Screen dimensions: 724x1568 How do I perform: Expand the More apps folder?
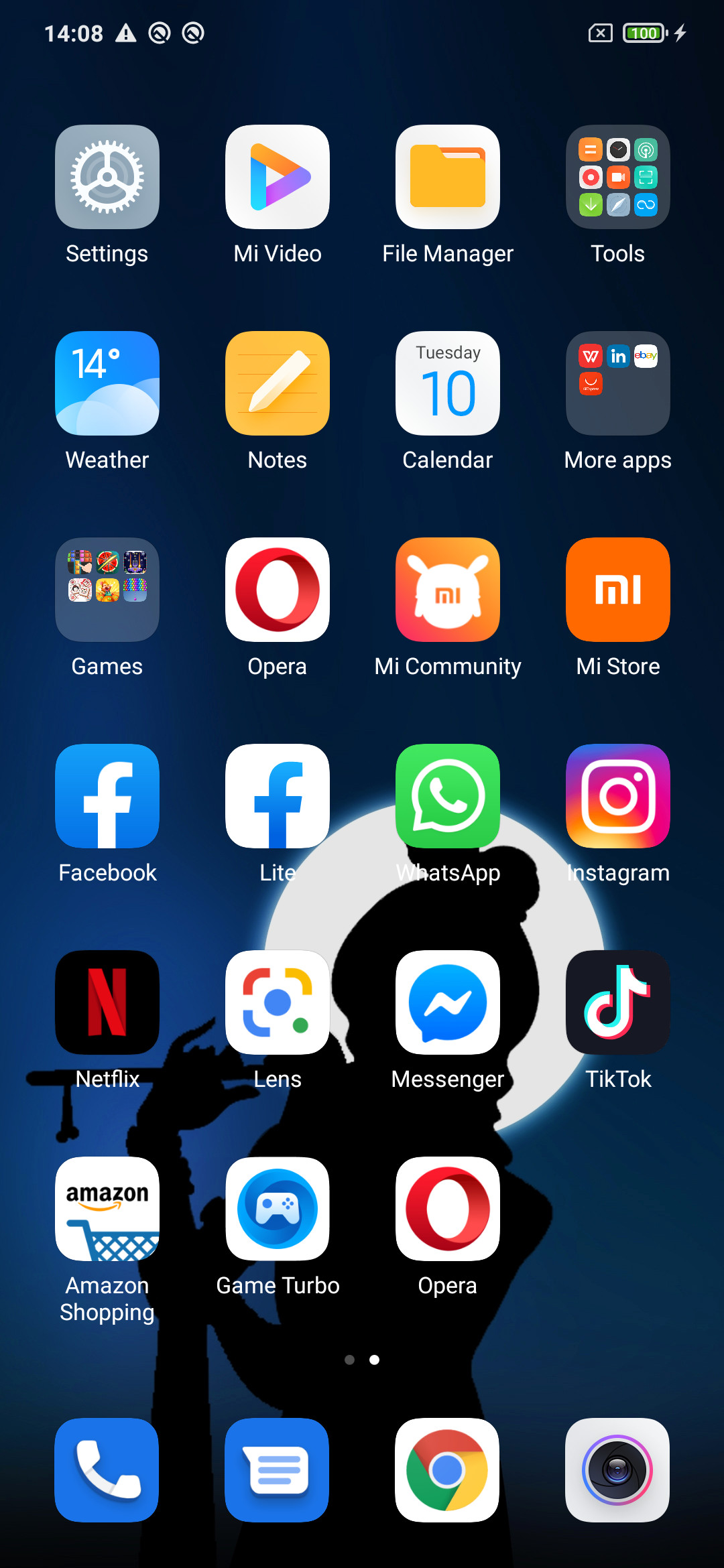point(618,383)
